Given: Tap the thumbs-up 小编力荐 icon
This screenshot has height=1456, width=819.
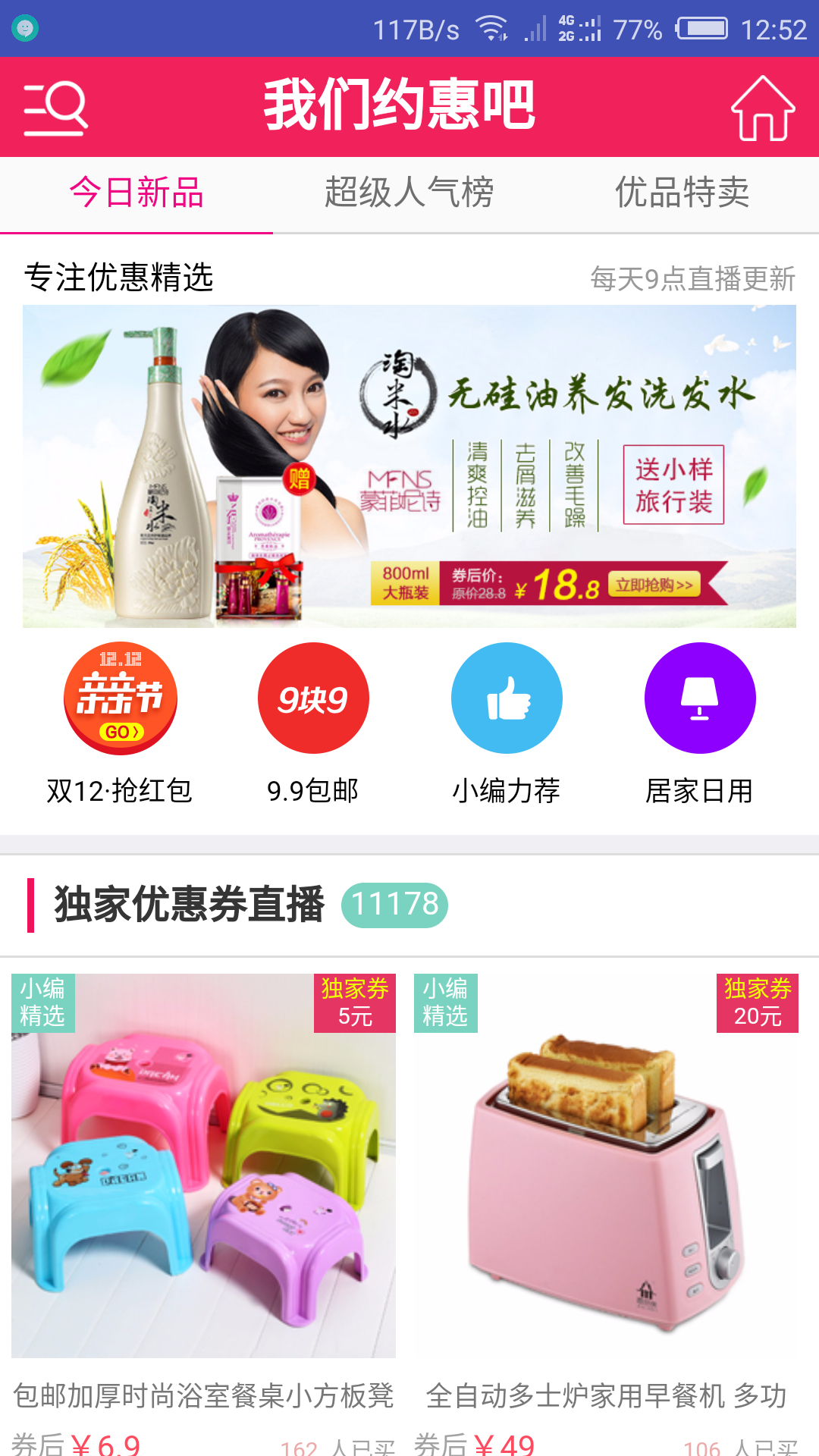Looking at the screenshot, I should pyautogui.click(x=507, y=698).
